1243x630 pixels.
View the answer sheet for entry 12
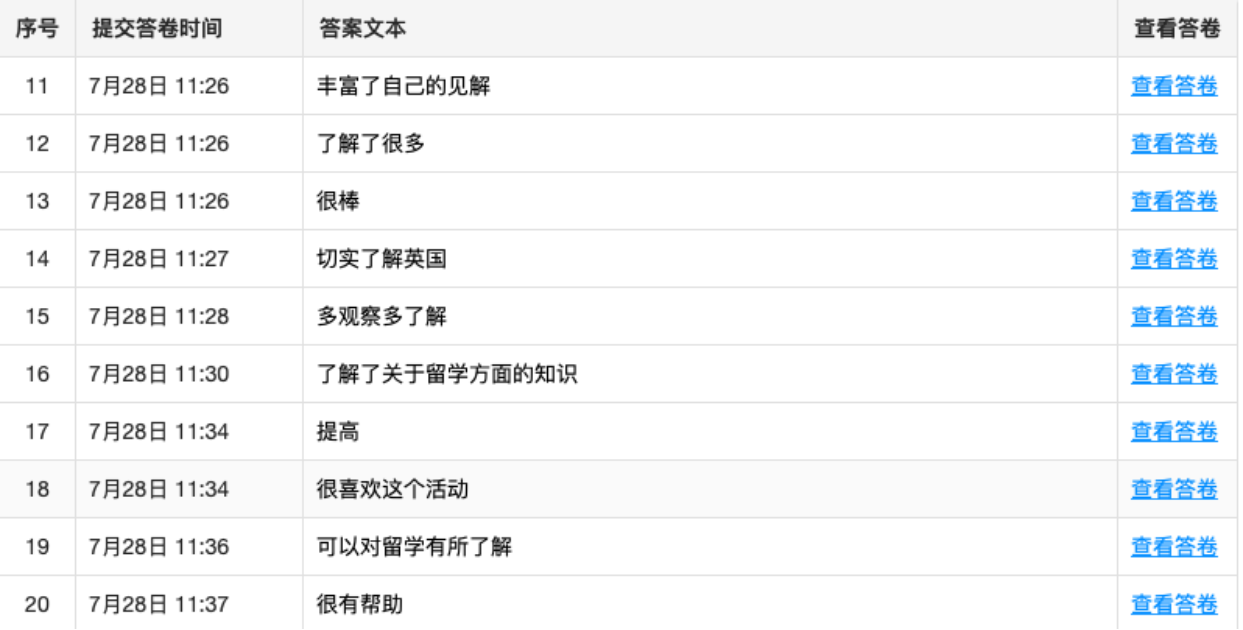(1174, 144)
